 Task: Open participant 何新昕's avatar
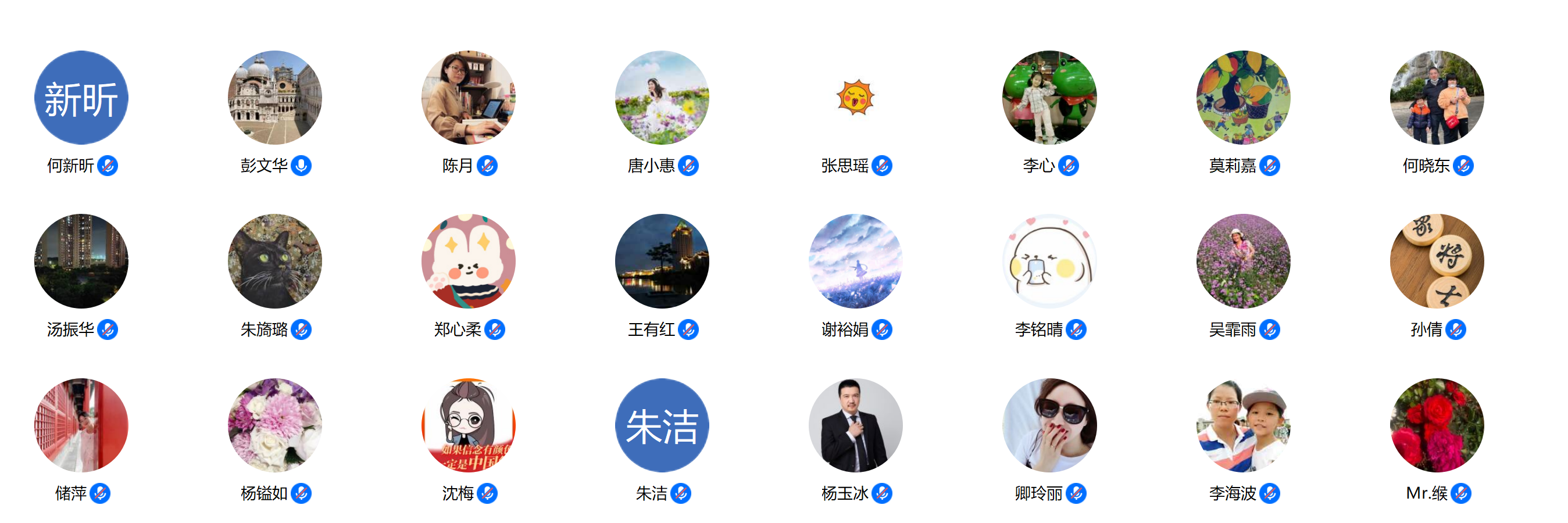pos(81,97)
